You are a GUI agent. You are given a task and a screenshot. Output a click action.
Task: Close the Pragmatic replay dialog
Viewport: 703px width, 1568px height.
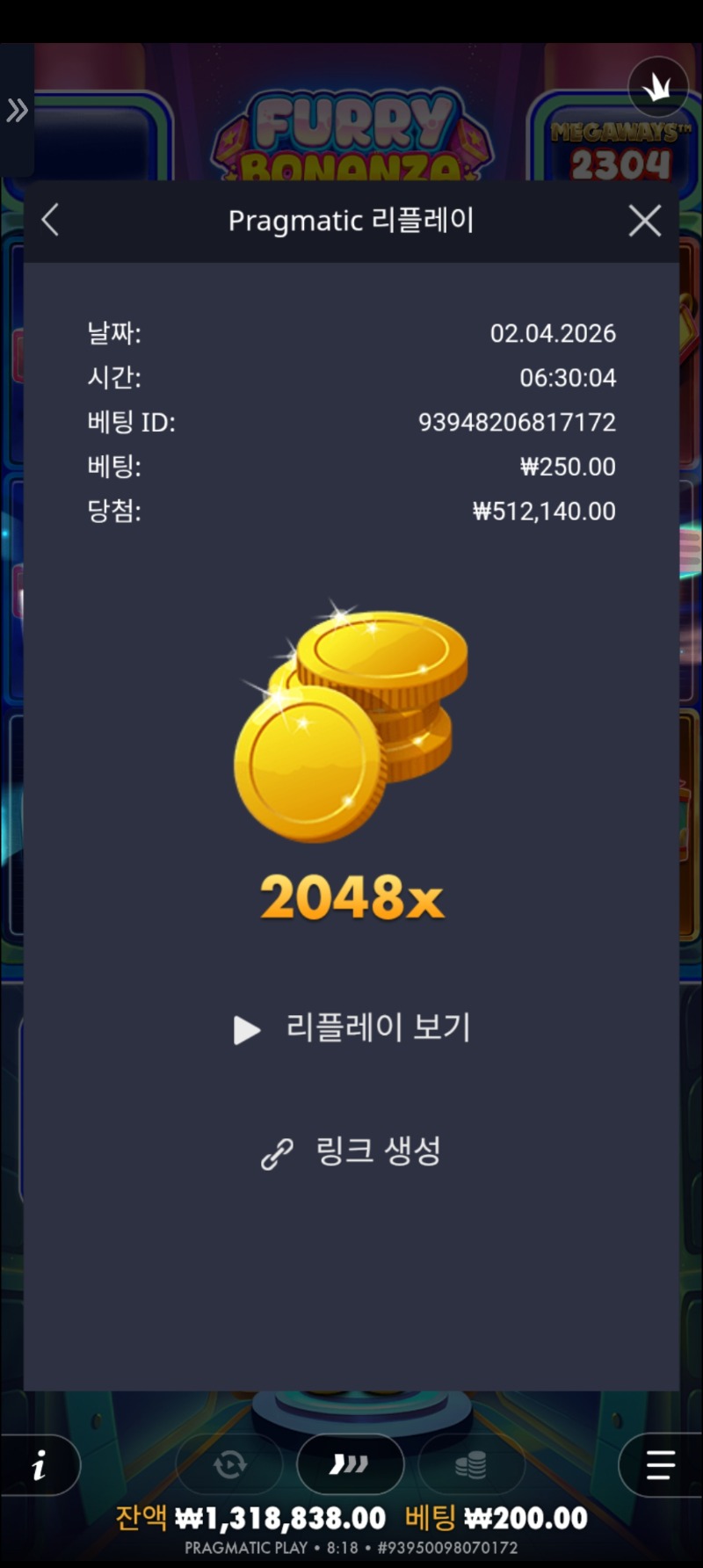[644, 221]
